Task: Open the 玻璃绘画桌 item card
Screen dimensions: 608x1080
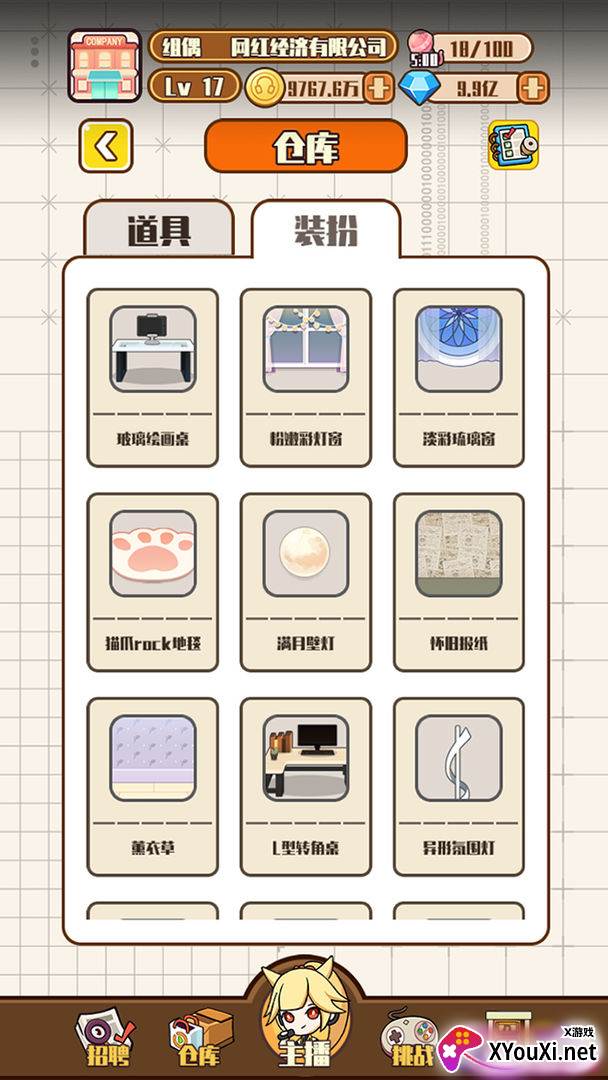Action: coord(153,377)
